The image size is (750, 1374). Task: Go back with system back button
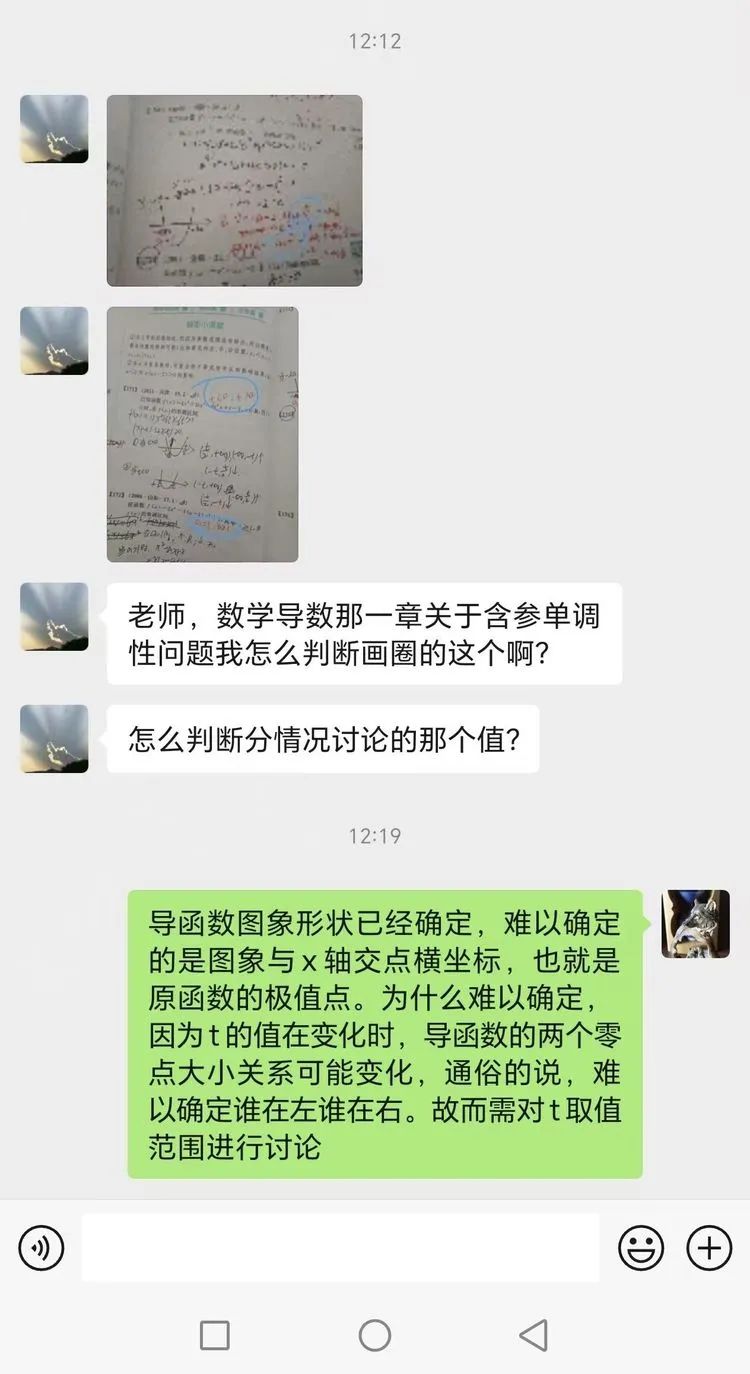click(x=534, y=1335)
